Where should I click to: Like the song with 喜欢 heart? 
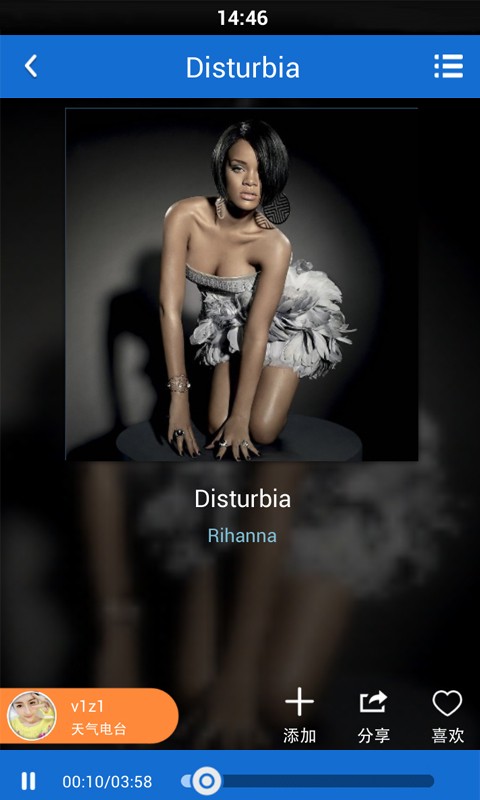(x=447, y=716)
